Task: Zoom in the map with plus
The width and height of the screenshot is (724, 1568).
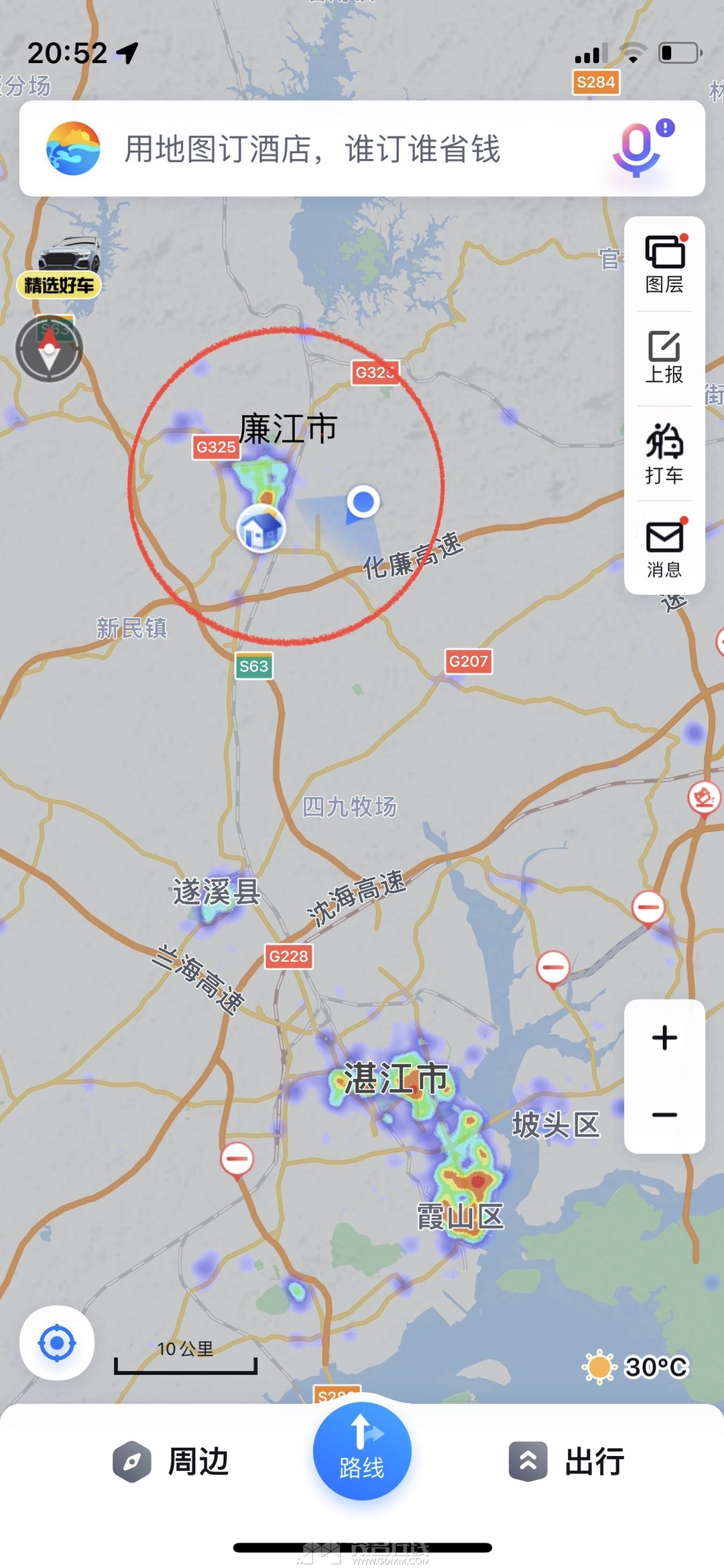Action: coord(664,1038)
